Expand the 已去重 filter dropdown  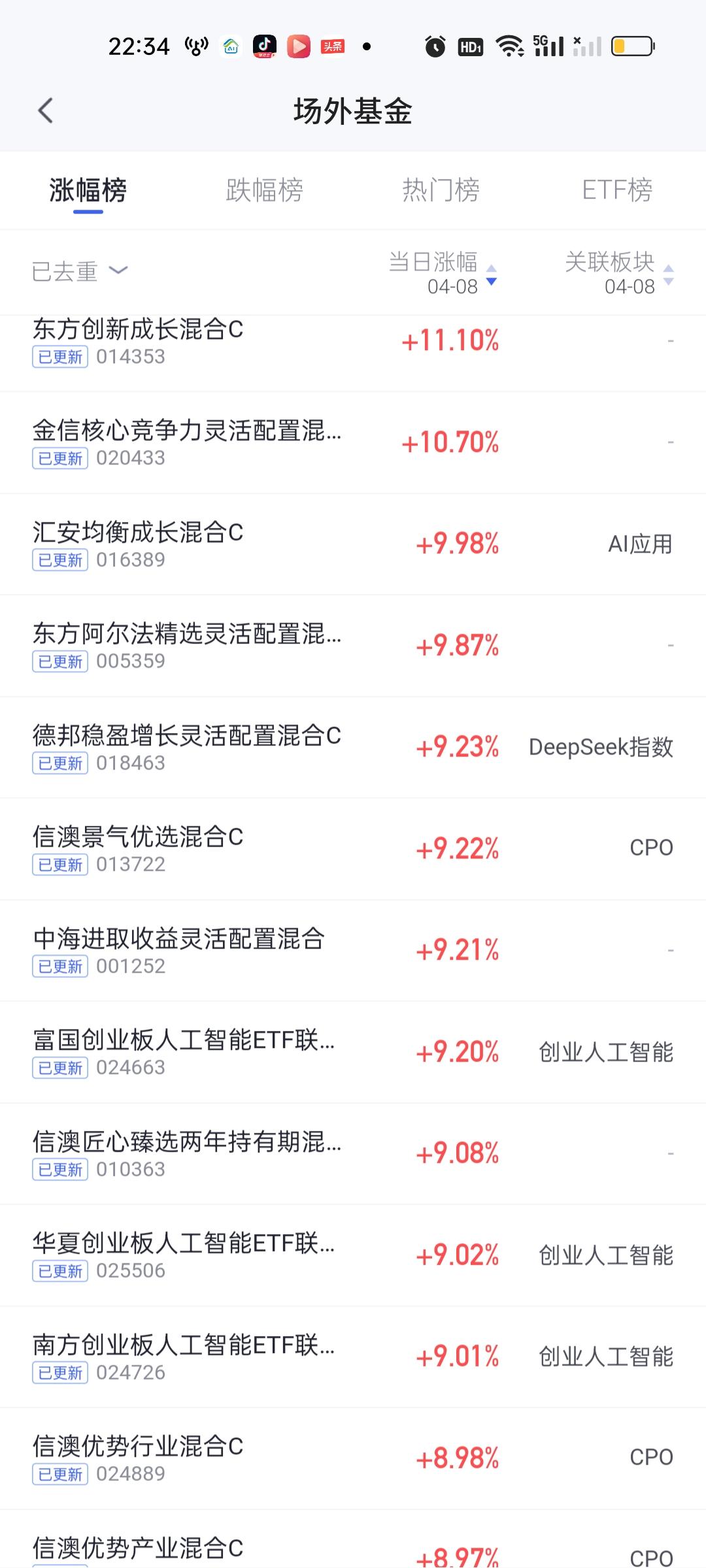coord(80,271)
